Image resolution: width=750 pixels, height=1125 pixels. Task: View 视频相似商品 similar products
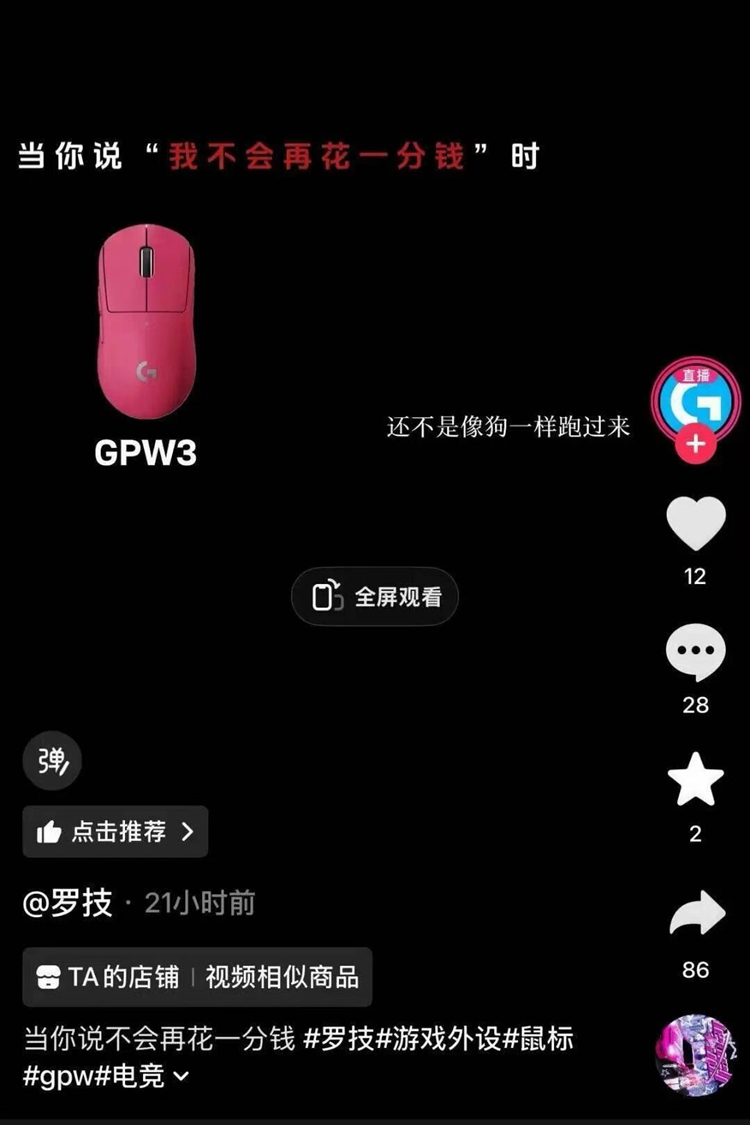[x=282, y=977]
